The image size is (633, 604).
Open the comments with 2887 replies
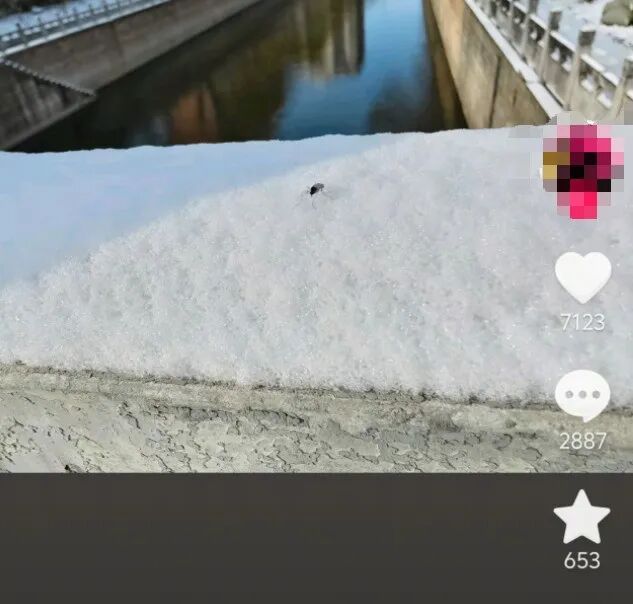pos(582,395)
